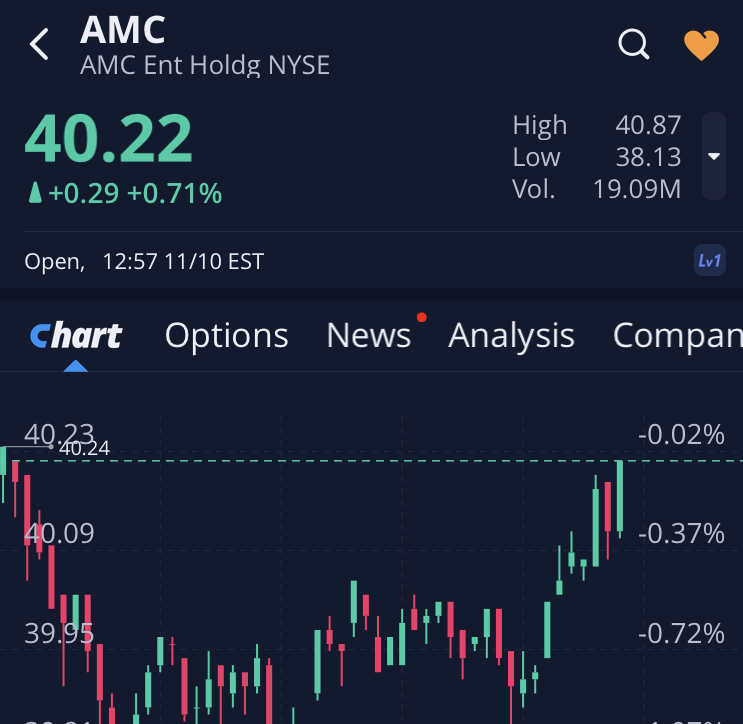Search for another stock

coord(634,44)
